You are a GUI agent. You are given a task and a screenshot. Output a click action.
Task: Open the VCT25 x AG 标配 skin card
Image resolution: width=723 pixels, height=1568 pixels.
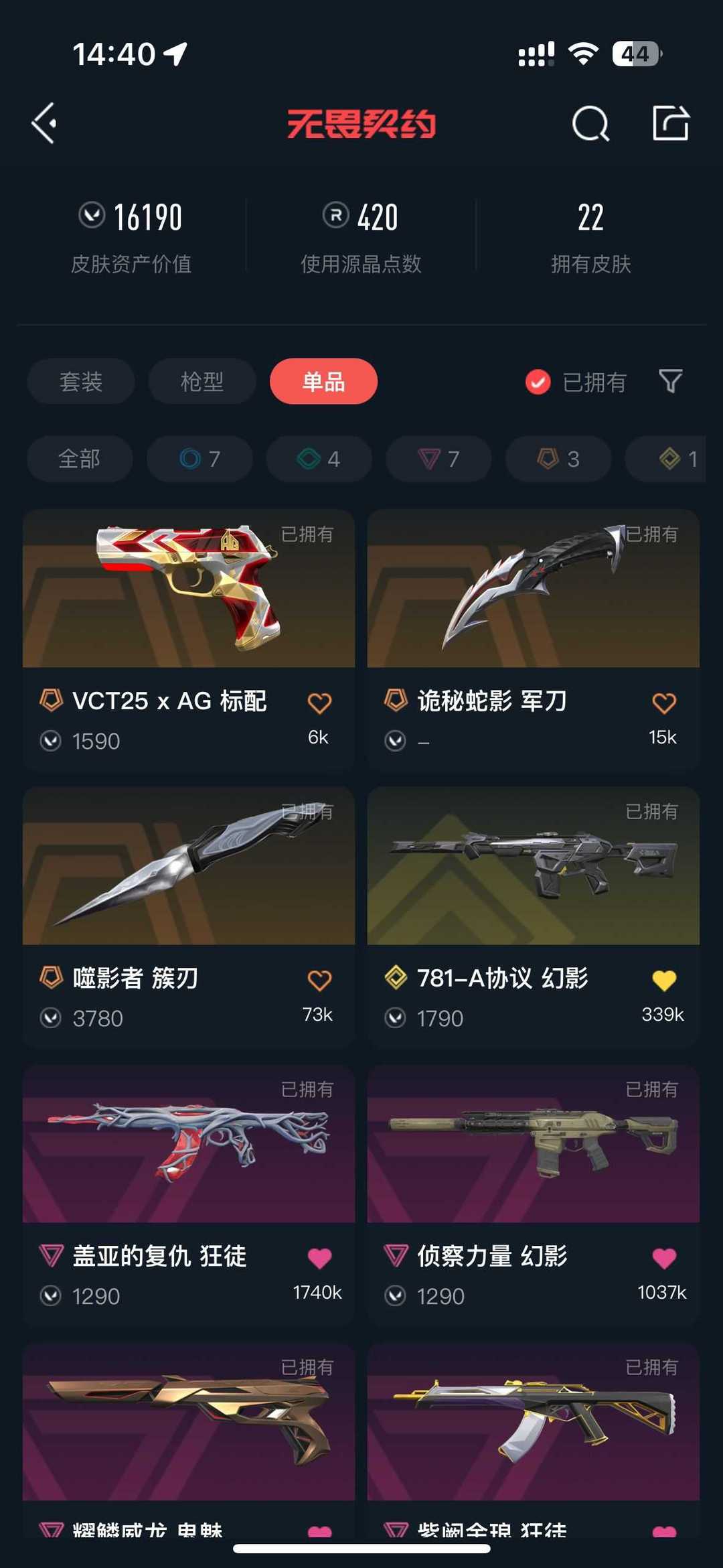coord(189,640)
